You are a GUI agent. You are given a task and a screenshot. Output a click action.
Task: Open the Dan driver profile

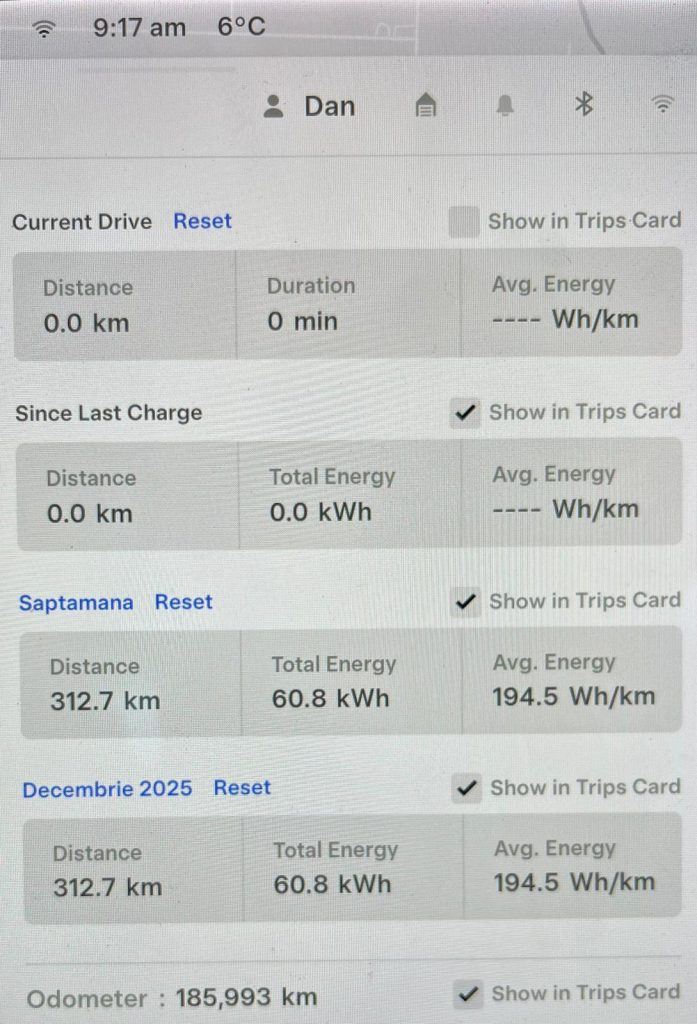coord(310,107)
